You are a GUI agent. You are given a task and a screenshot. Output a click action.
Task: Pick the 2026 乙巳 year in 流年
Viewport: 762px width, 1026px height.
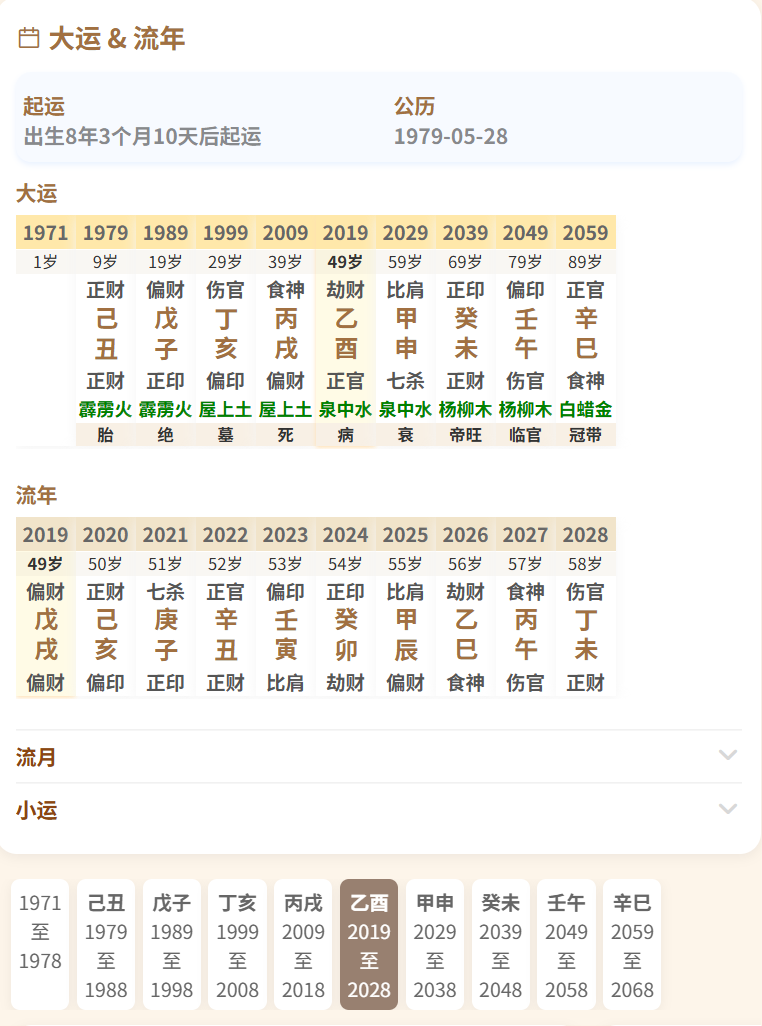click(465, 620)
